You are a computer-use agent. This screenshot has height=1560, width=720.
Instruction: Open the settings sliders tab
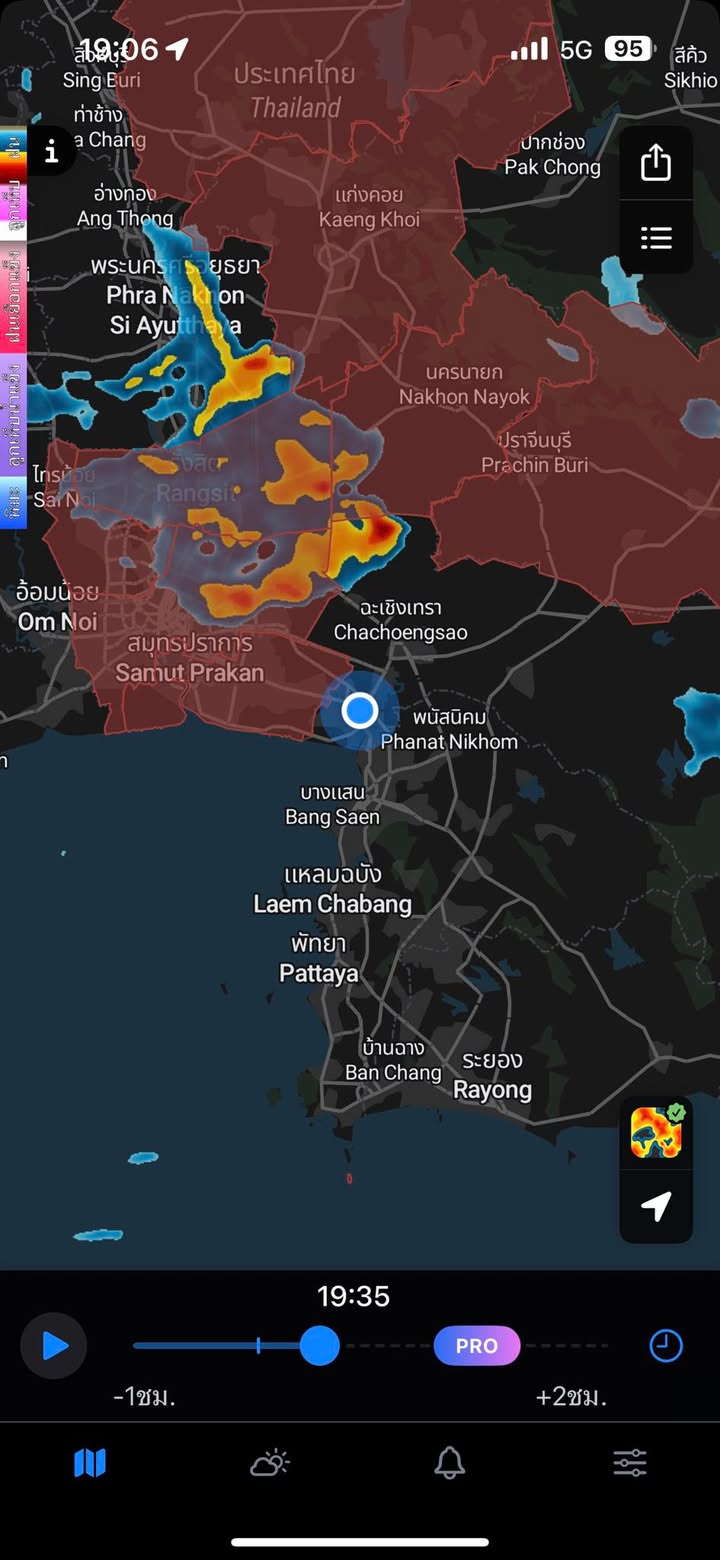[630, 1464]
